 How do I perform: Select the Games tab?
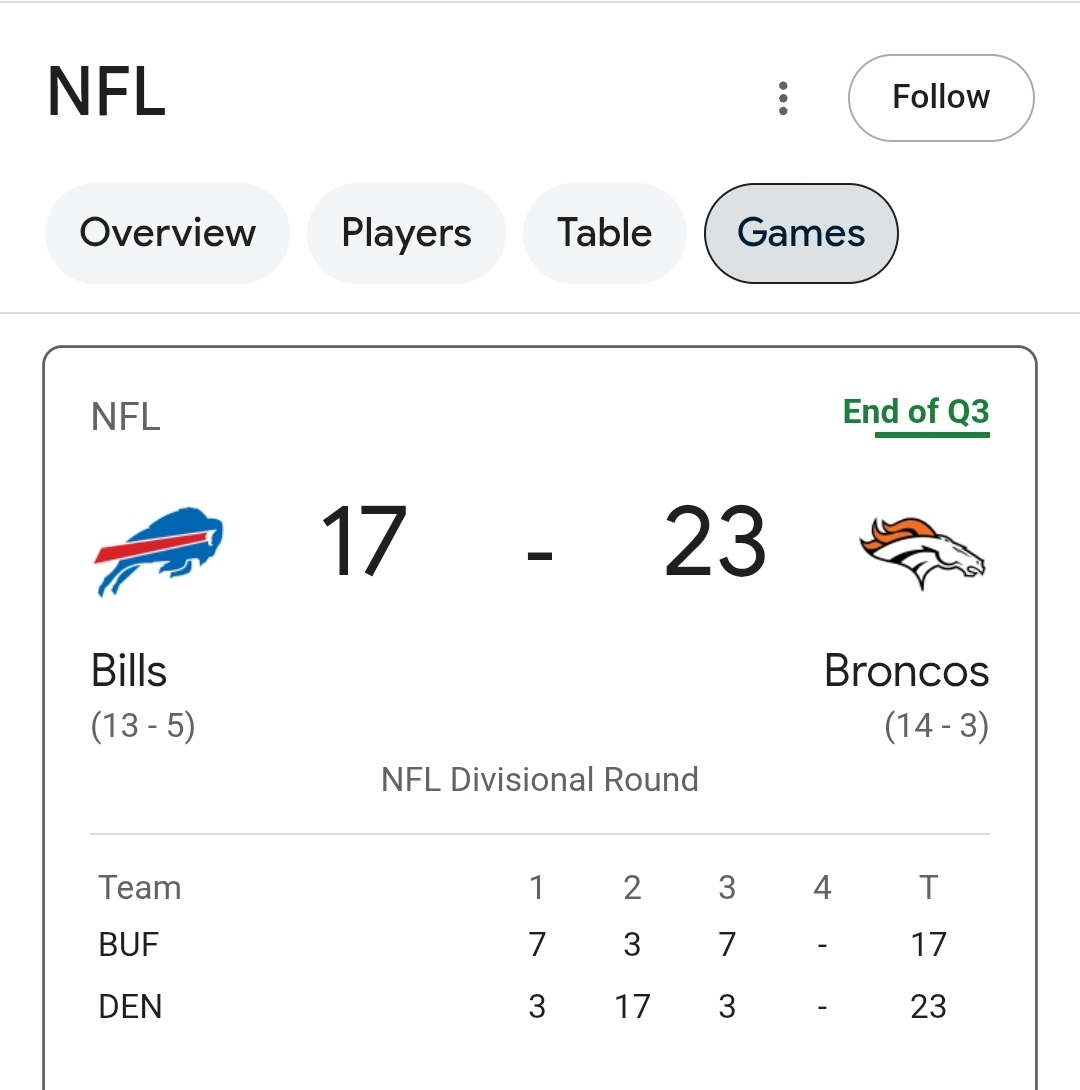click(x=801, y=233)
